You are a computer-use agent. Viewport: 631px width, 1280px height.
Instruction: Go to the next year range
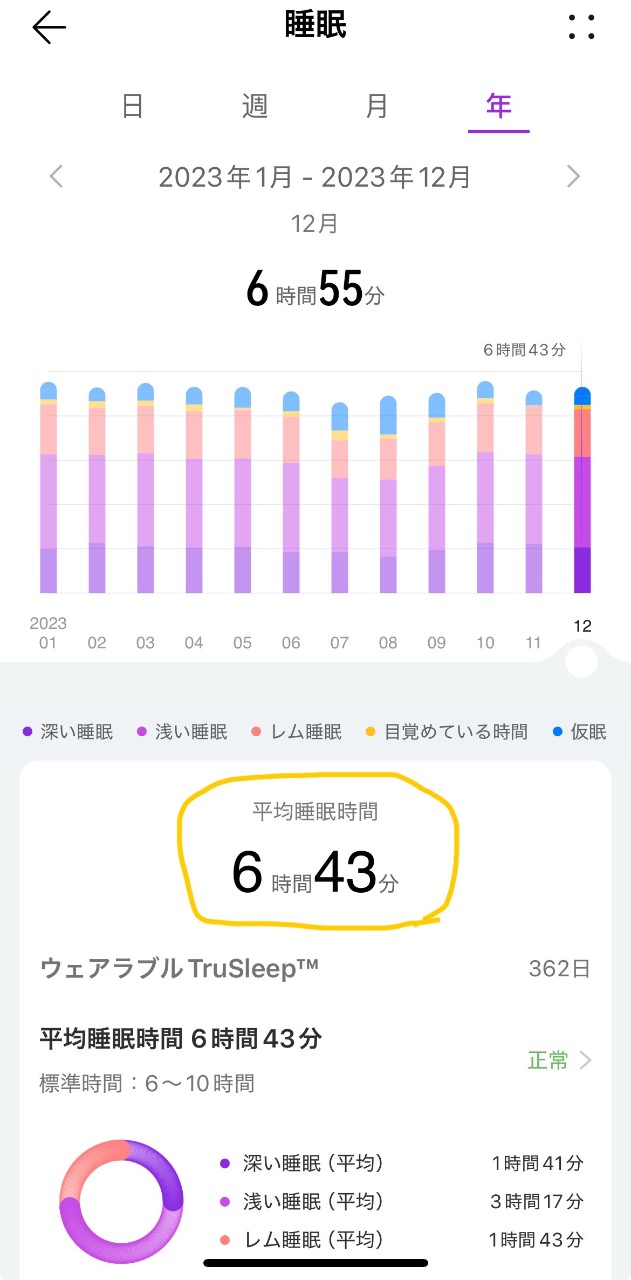(573, 177)
